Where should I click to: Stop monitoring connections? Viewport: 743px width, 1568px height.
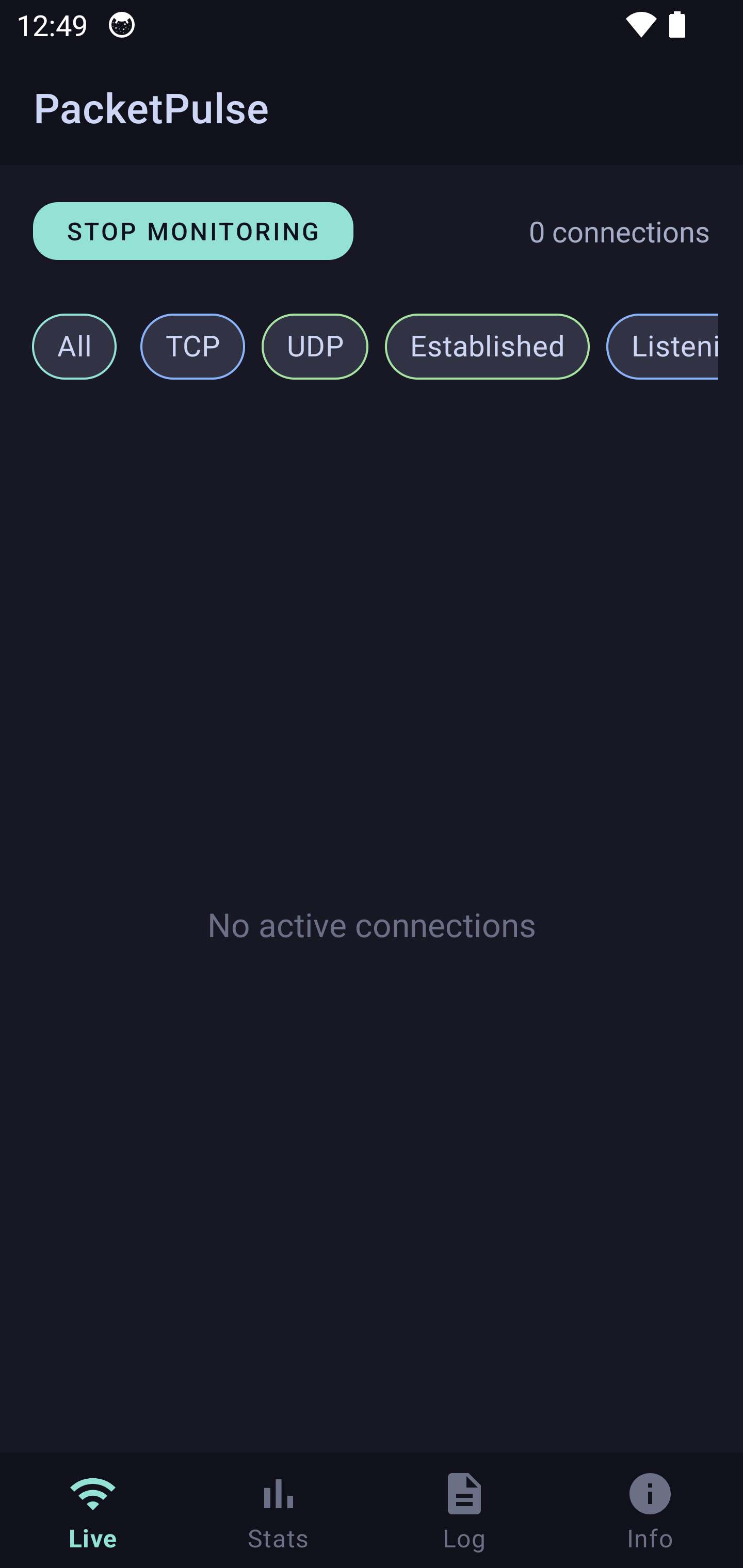point(192,231)
